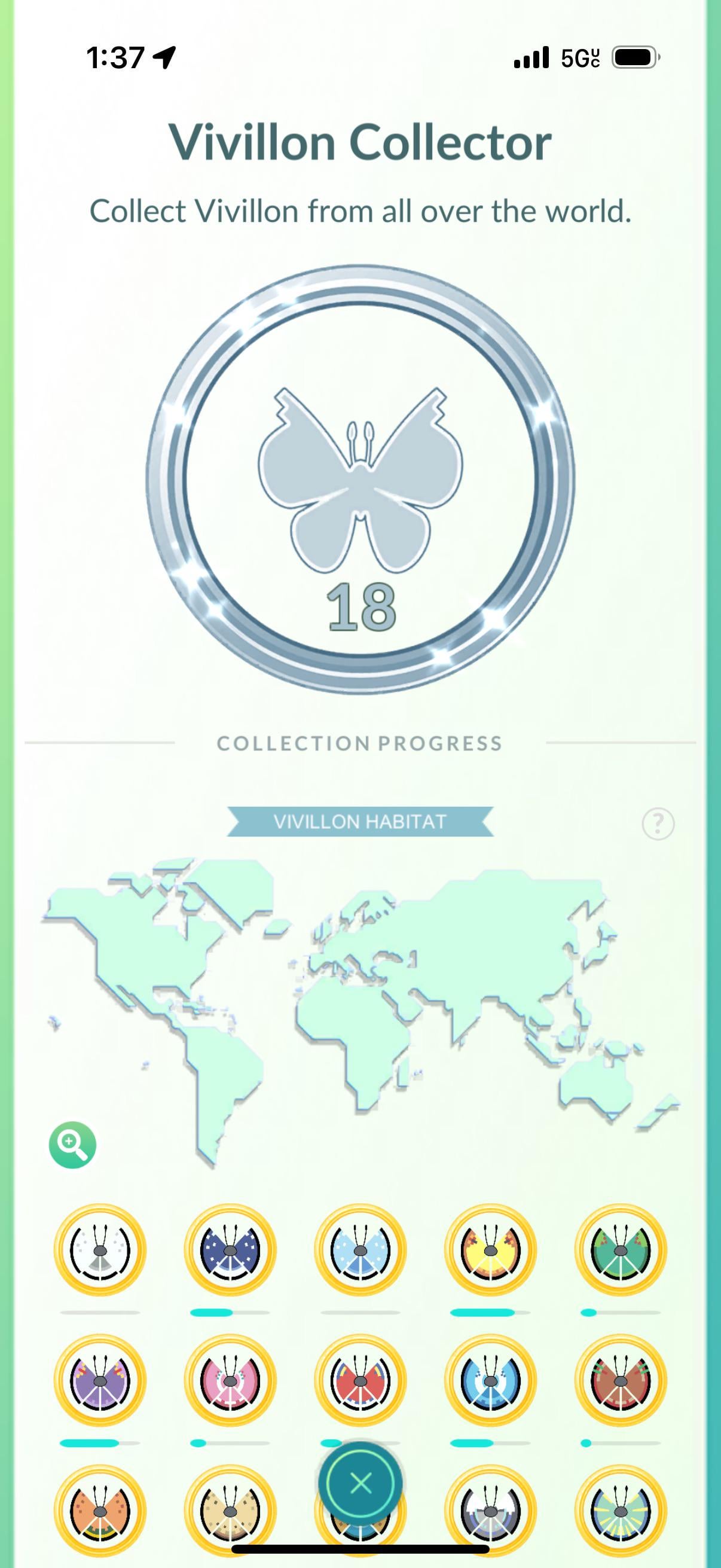Select the navy starry Polar Vivillon medallion
Image resolution: width=721 pixels, height=1568 pixels.
[x=231, y=1249]
